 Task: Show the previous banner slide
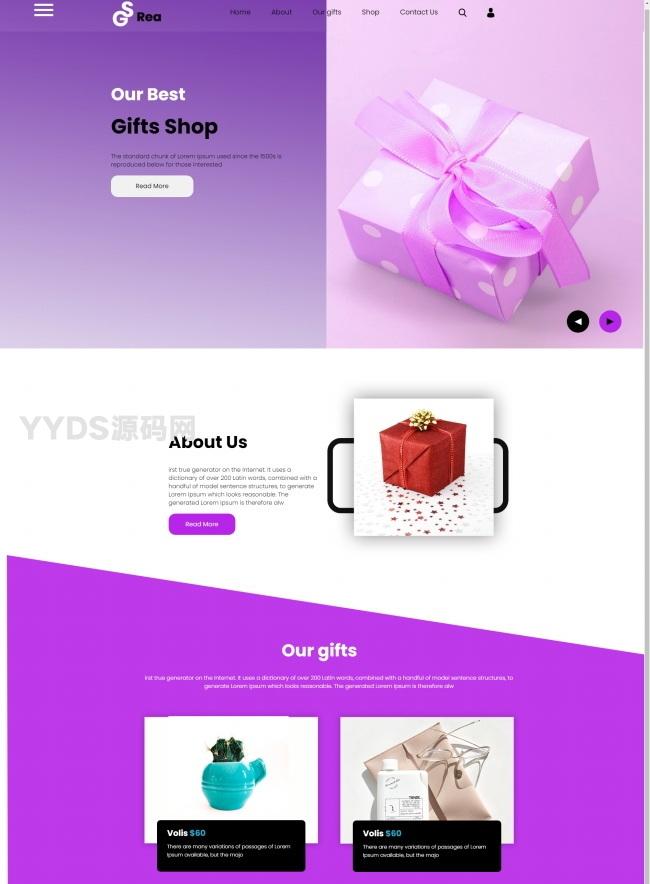coord(578,321)
